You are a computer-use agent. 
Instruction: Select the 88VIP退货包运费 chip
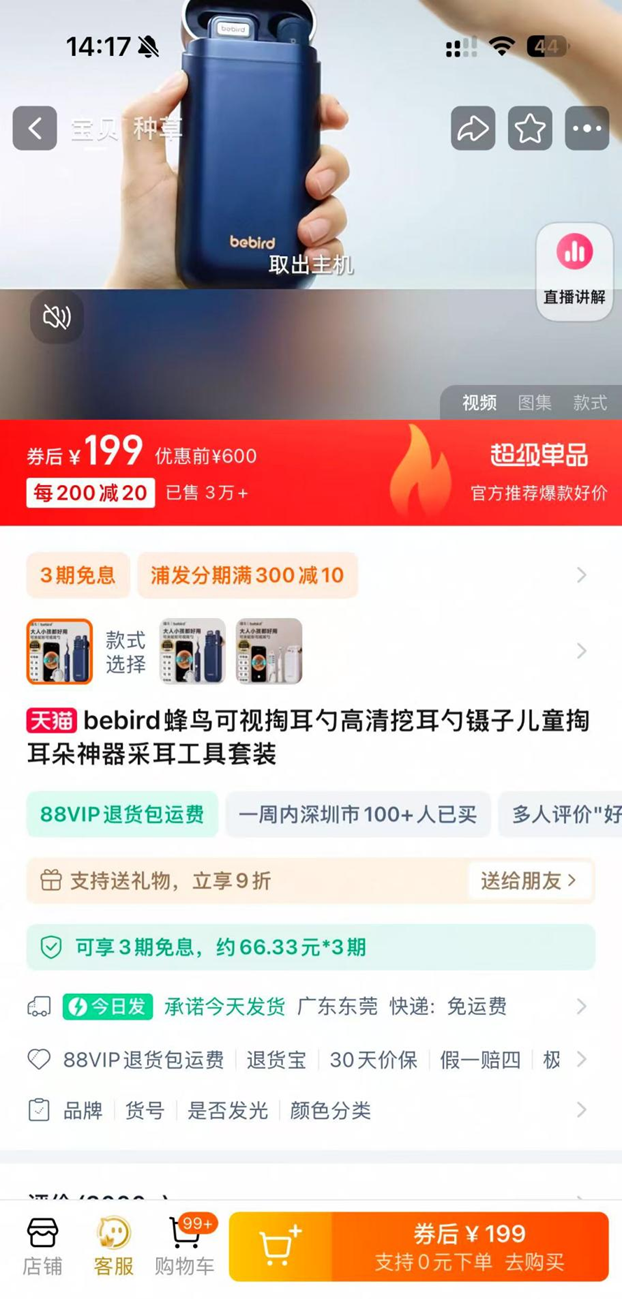click(x=122, y=814)
